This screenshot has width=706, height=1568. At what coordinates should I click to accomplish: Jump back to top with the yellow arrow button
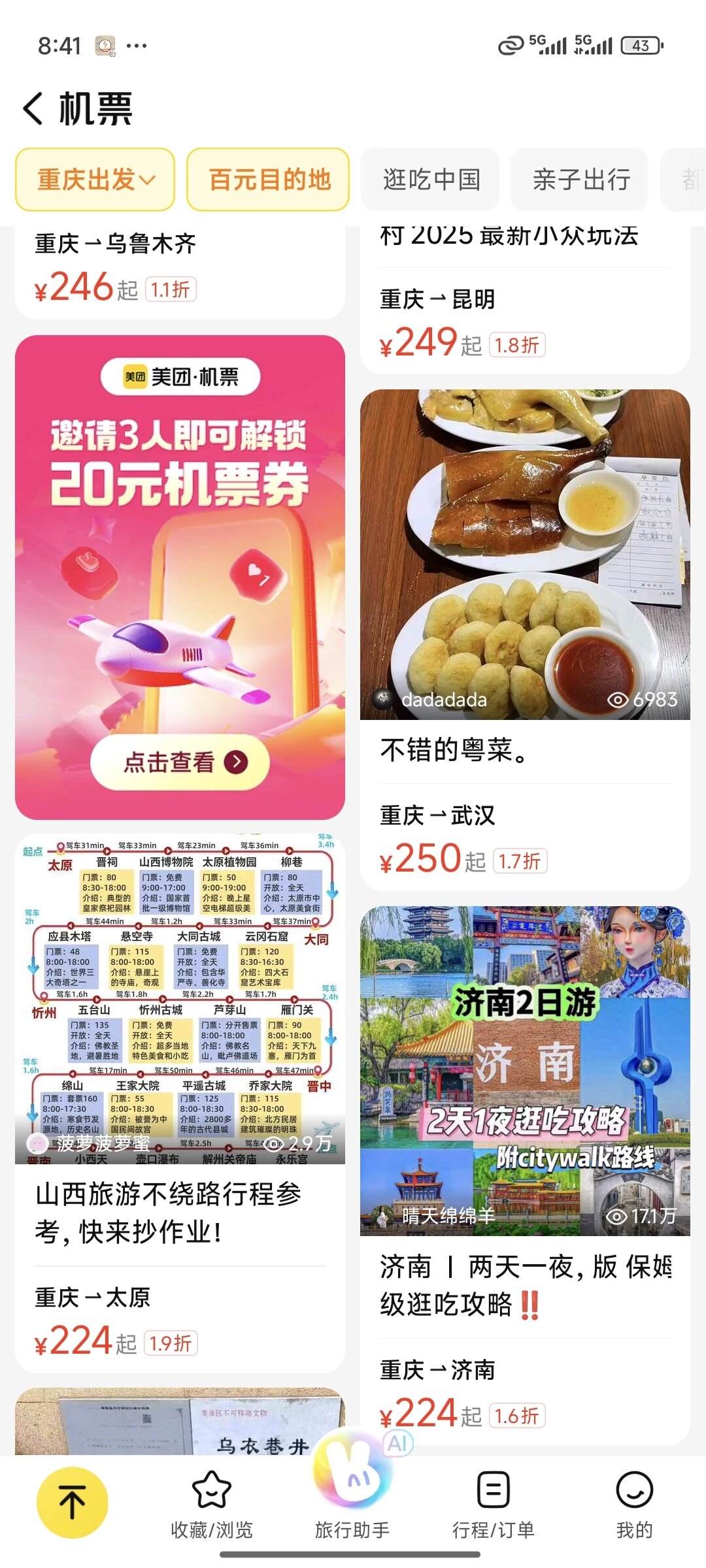coord(72,1501)
